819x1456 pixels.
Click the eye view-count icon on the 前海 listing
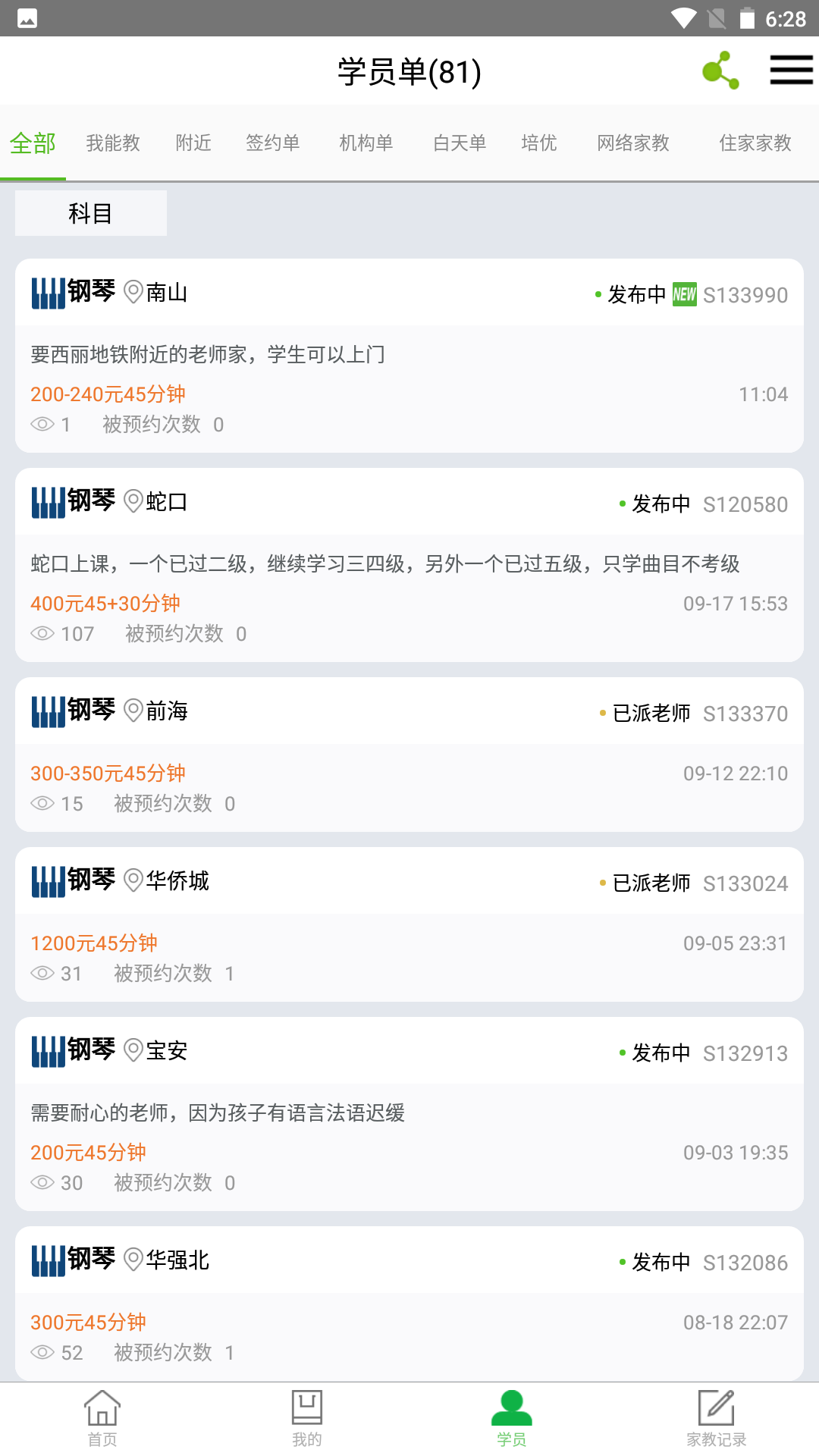coord(43,803)
